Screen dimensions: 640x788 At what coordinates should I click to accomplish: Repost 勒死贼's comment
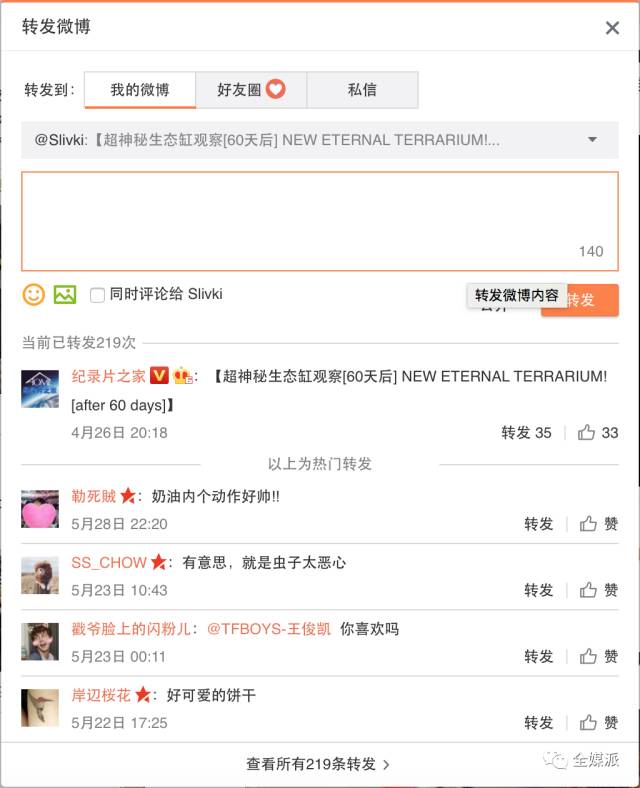(538, 524)
